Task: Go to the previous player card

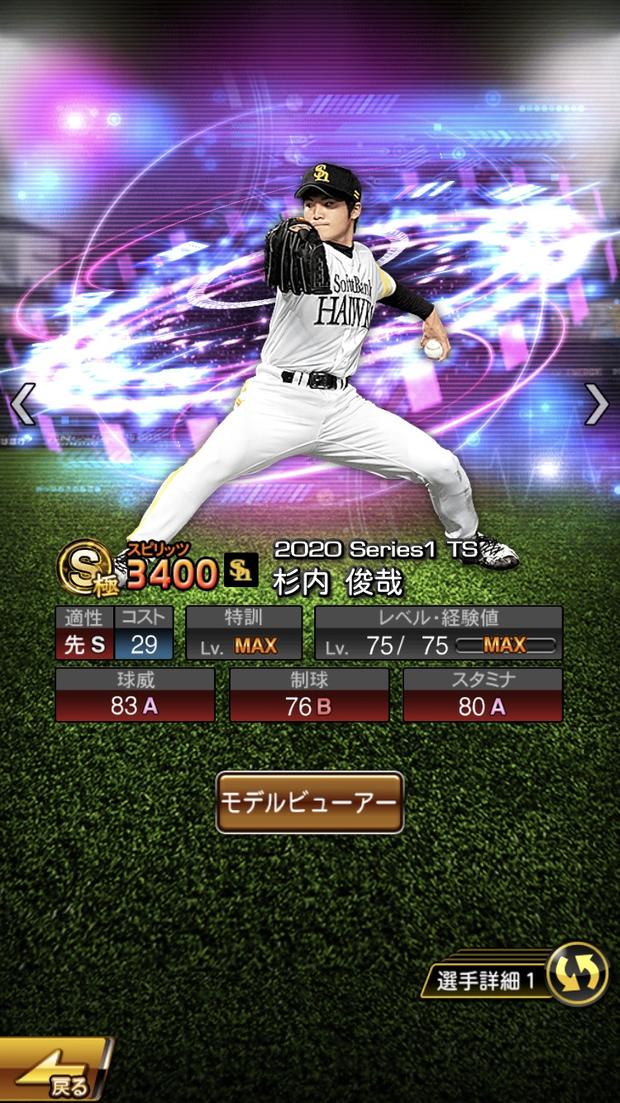Action: (x=22, y=404)
